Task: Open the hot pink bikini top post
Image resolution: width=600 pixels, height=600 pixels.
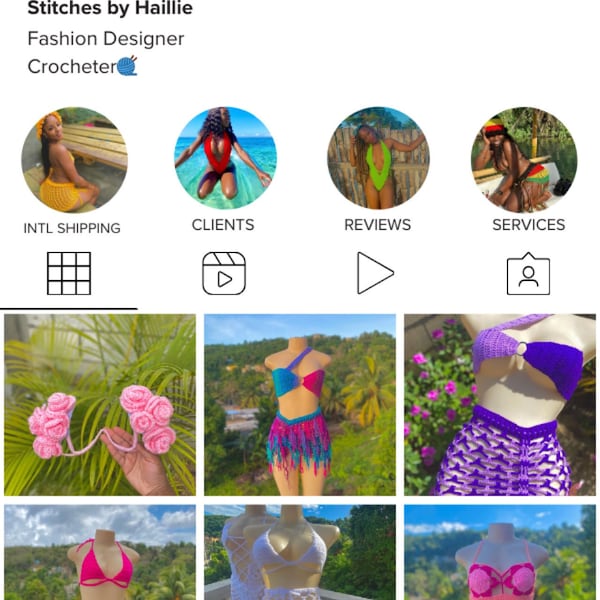Action: pyautogui.click(x=100, y=553)
